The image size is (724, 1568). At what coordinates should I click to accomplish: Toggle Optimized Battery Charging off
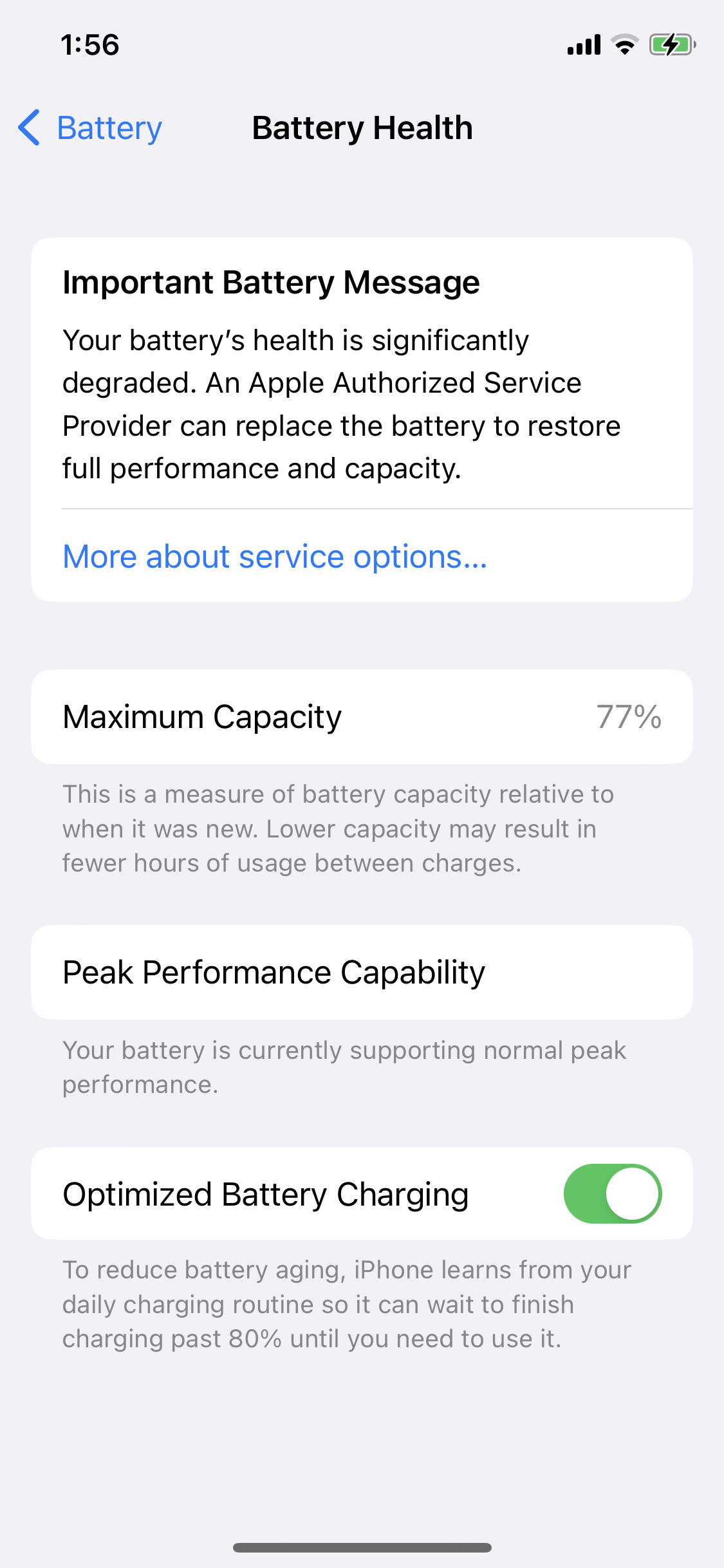tap(613, 1193)
